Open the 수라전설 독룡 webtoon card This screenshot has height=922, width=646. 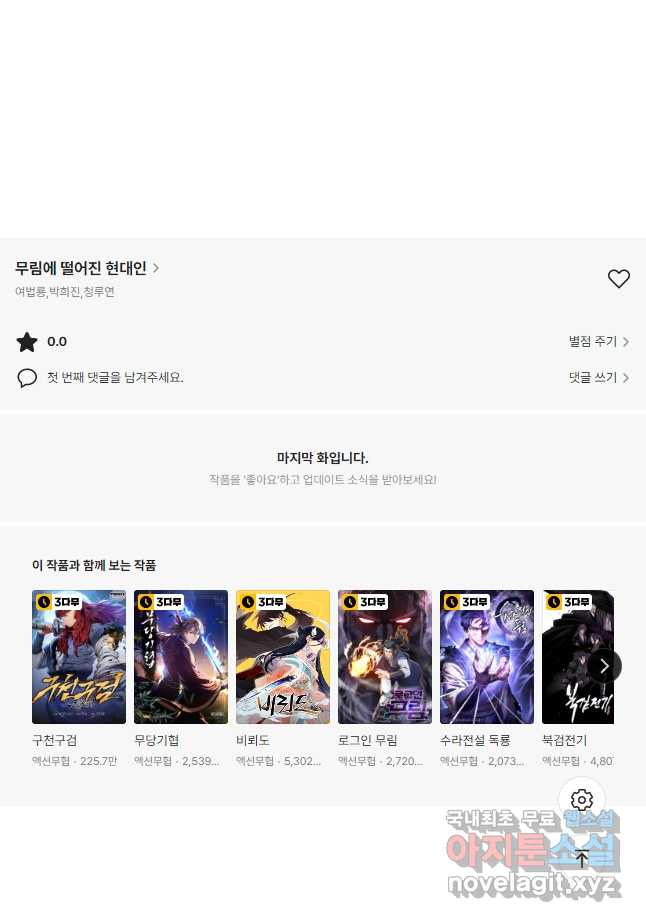tap(487, 657)
